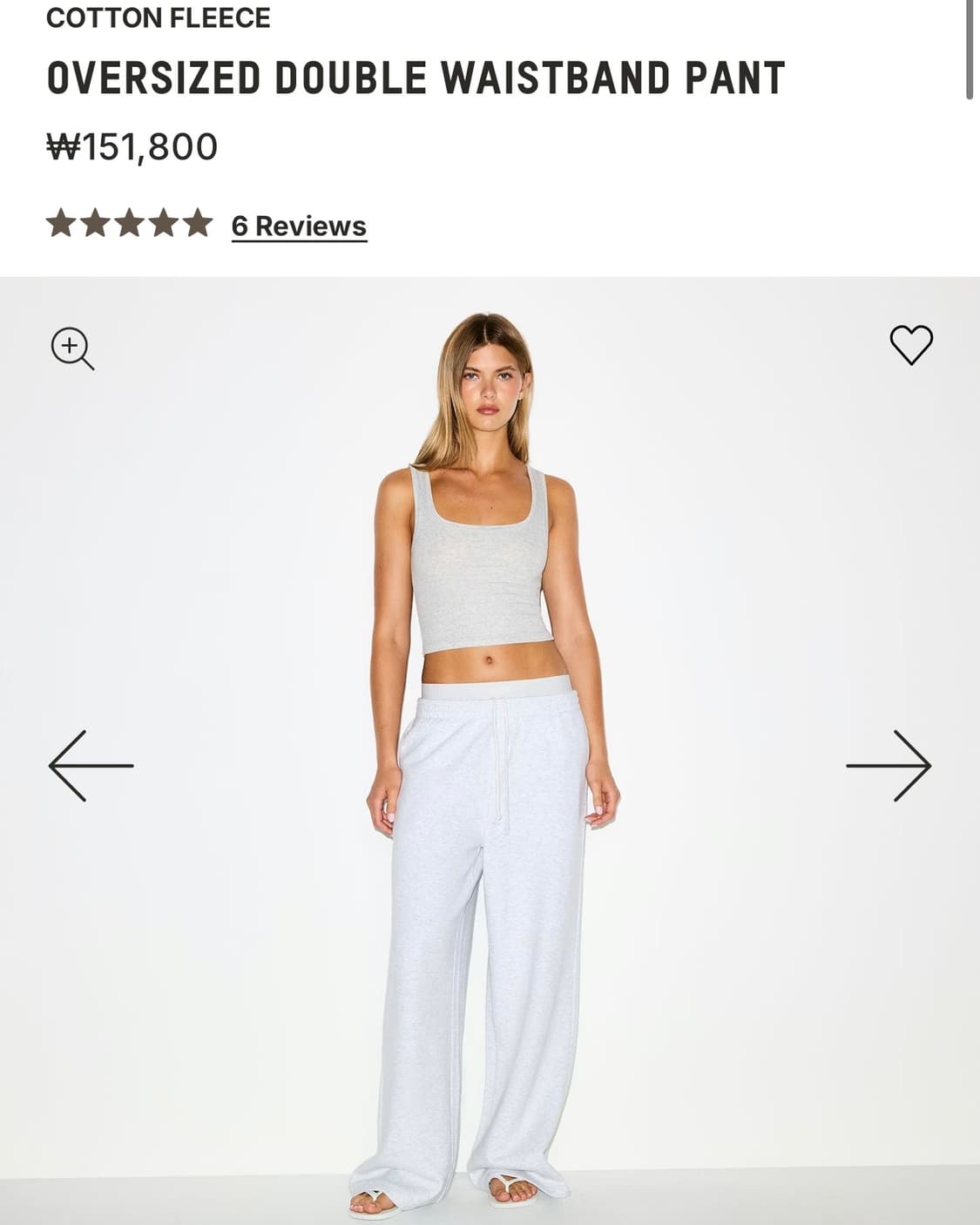Click the third star in the rating row

(132, 222)
